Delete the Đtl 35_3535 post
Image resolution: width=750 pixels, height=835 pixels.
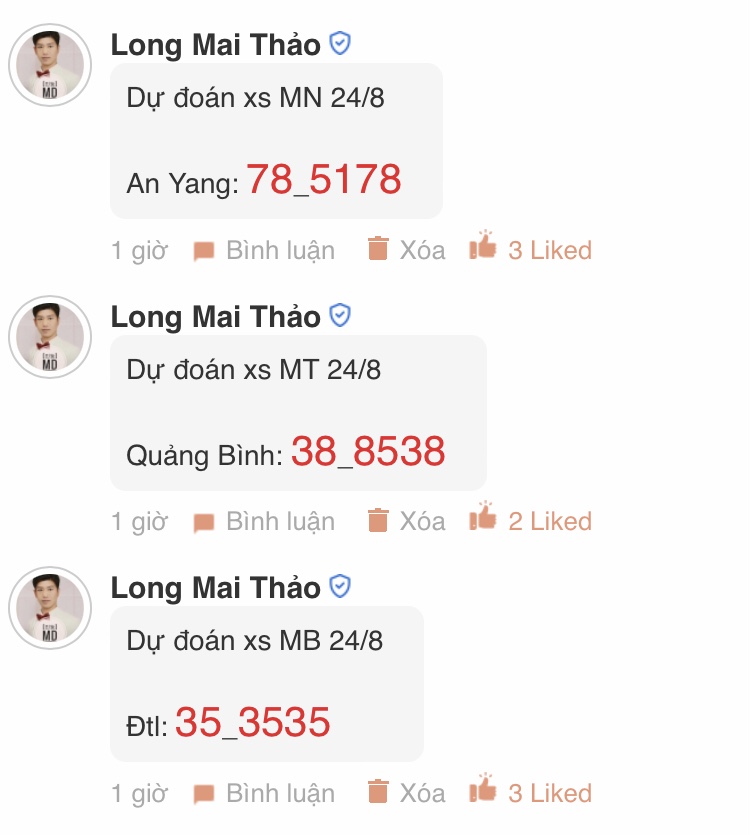[406, 793]
